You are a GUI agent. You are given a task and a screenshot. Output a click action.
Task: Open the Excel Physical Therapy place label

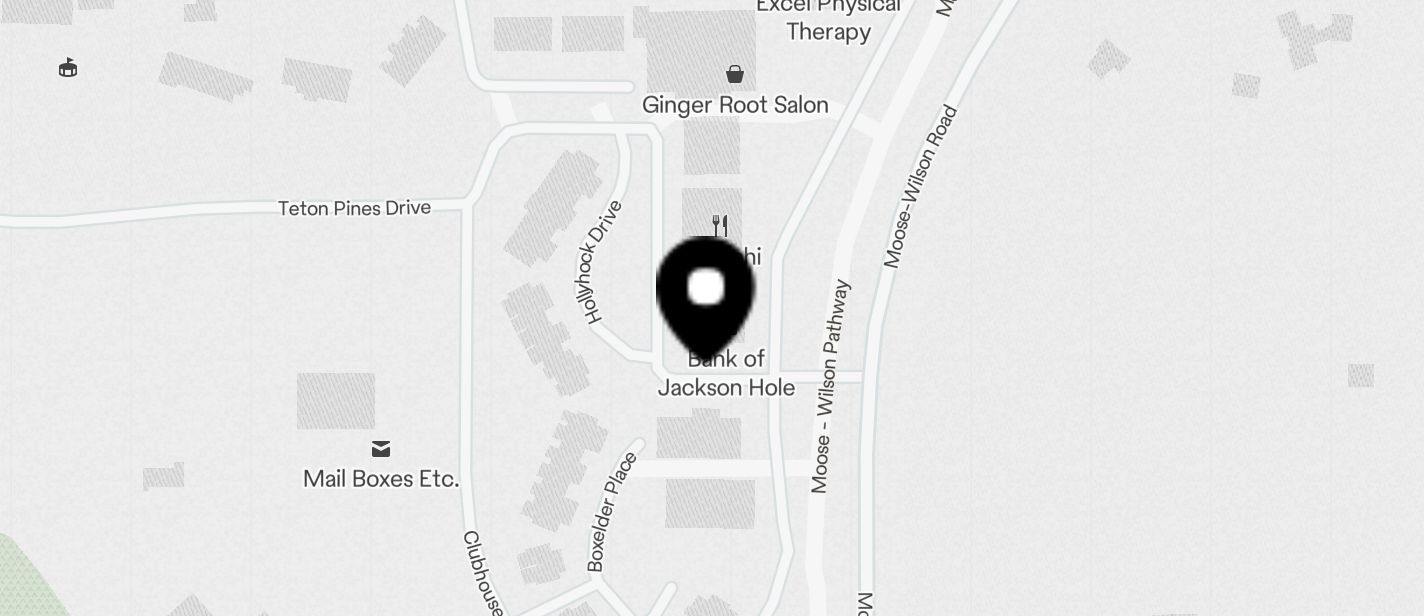pos(828,20)
